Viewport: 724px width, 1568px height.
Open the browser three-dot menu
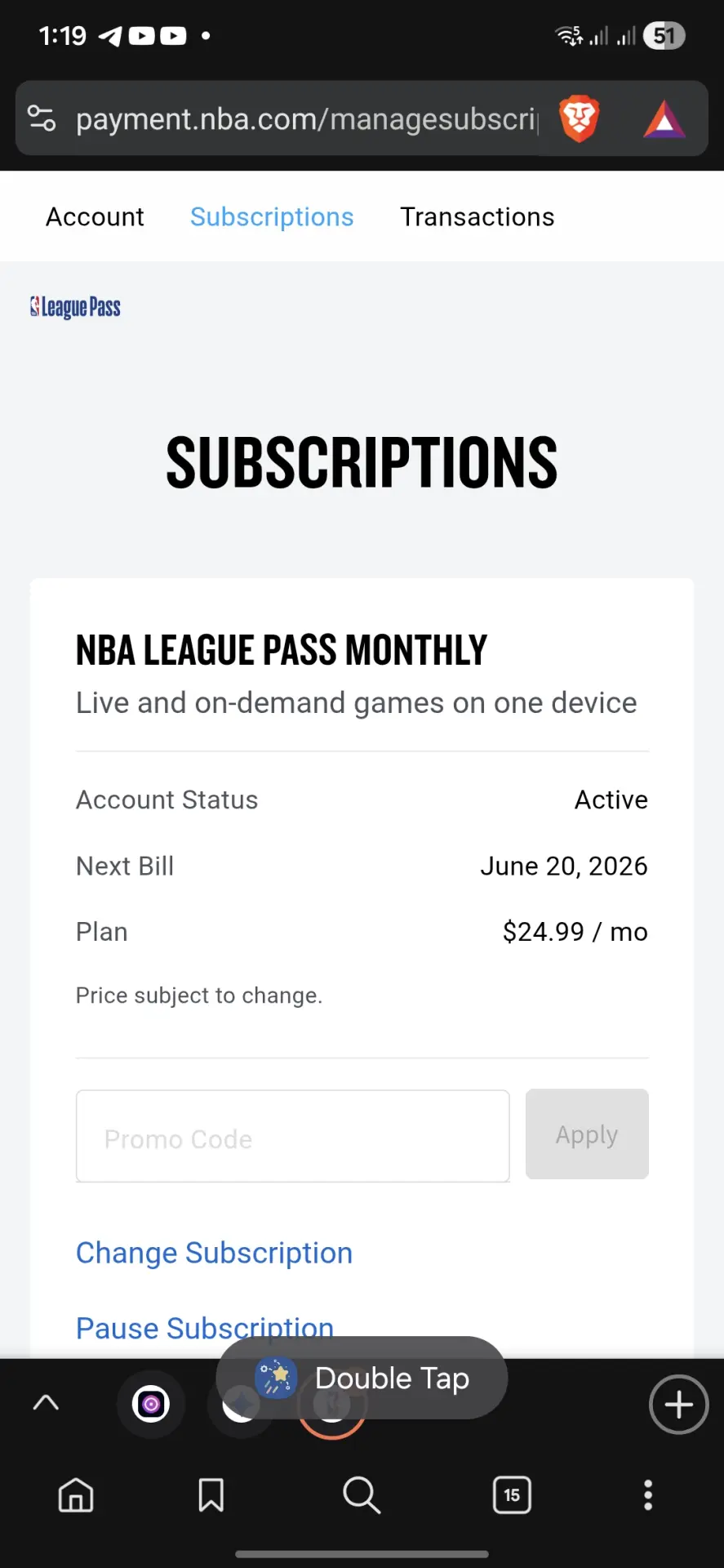point(648,1495)
